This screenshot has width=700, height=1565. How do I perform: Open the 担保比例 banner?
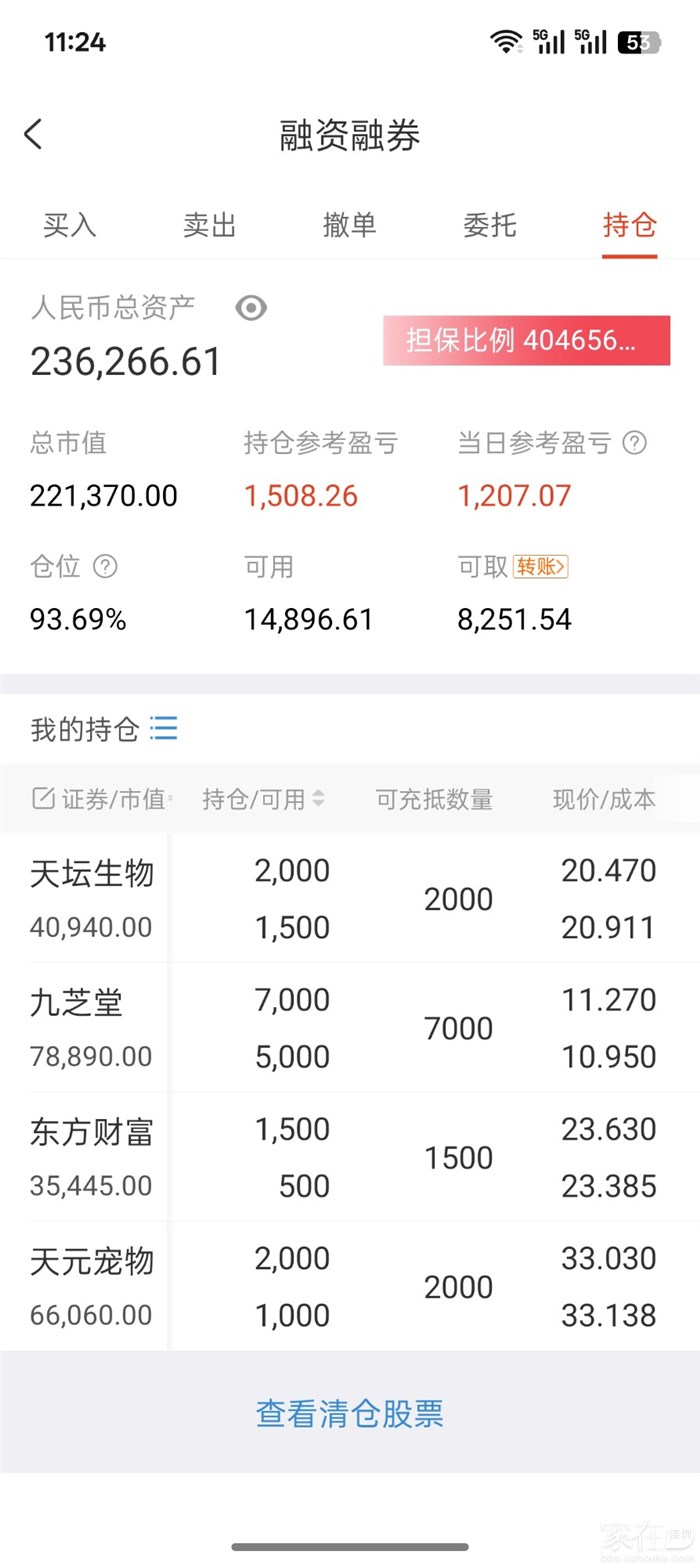(x=526, y=340)
